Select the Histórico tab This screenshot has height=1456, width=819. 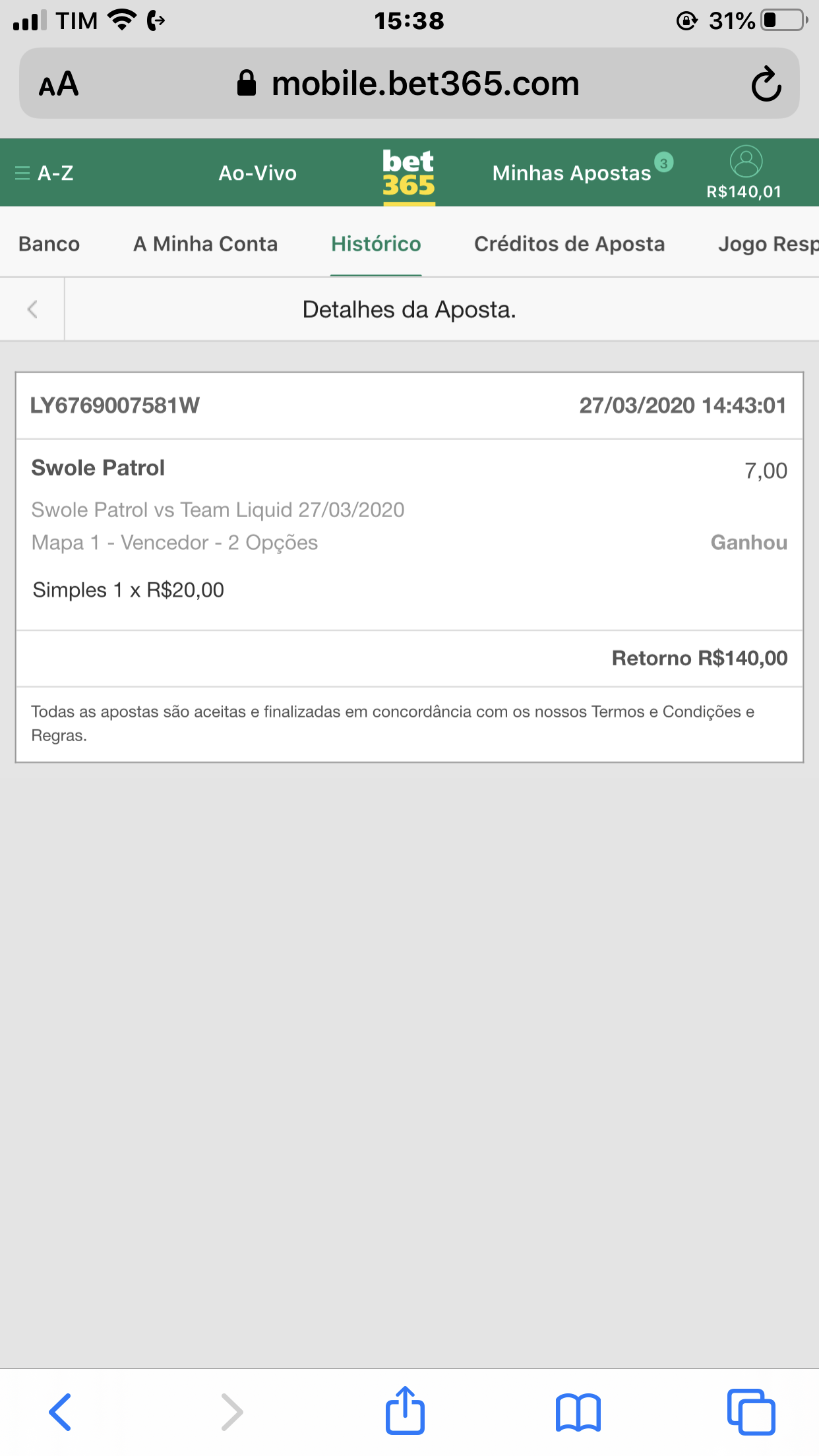pos(376,244)
